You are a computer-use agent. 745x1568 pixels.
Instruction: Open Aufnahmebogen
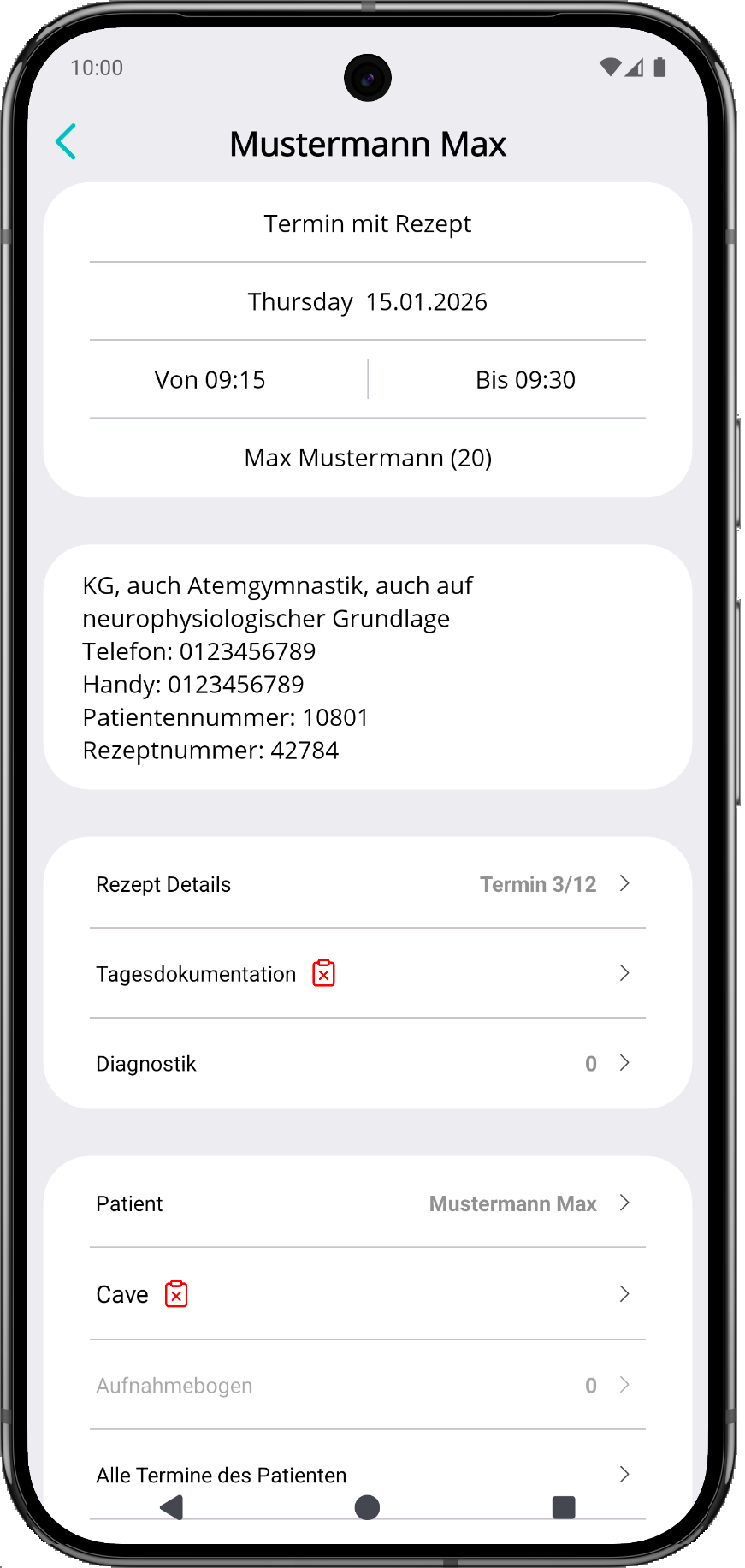click(367, 1386)
